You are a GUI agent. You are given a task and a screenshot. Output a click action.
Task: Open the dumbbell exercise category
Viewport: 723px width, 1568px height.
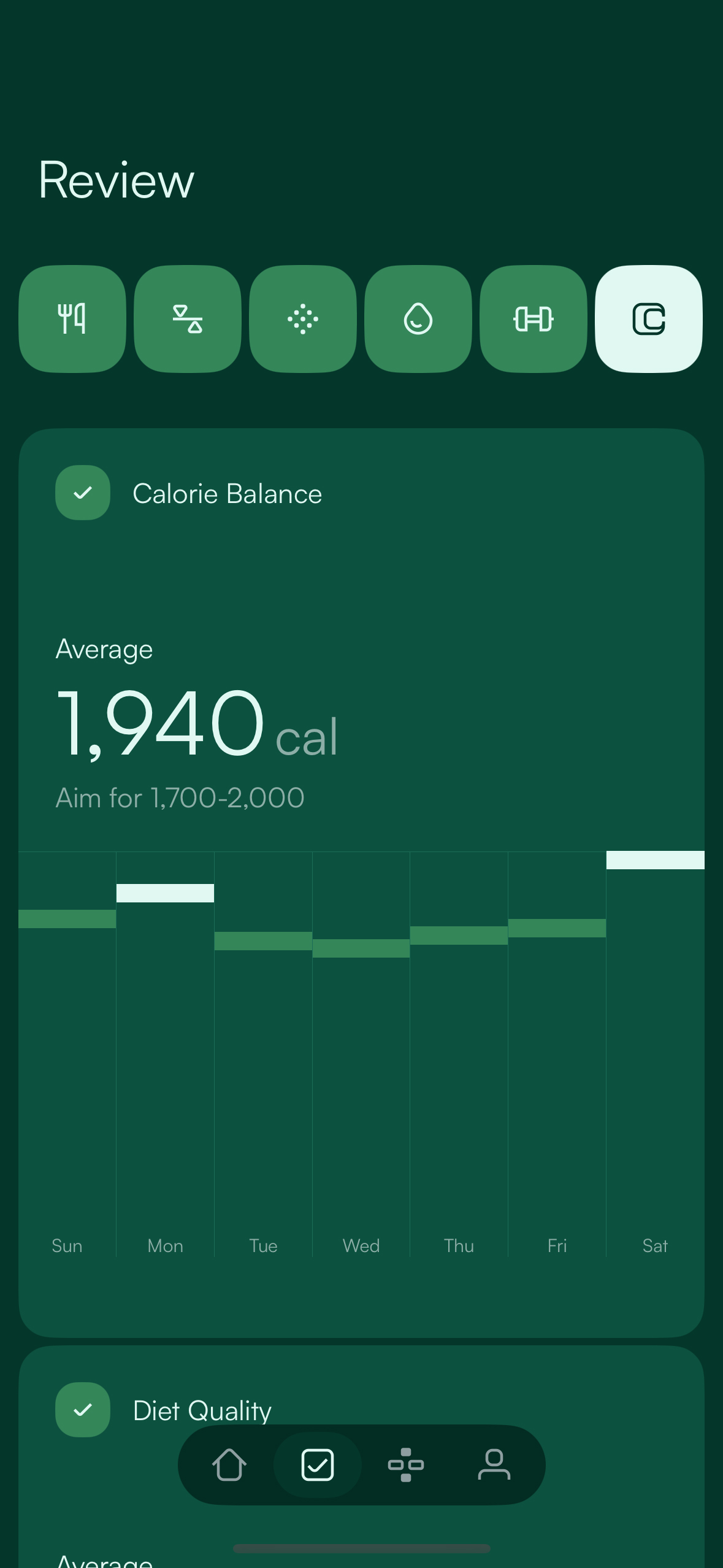pyautogui.click(x=534, y=319)
